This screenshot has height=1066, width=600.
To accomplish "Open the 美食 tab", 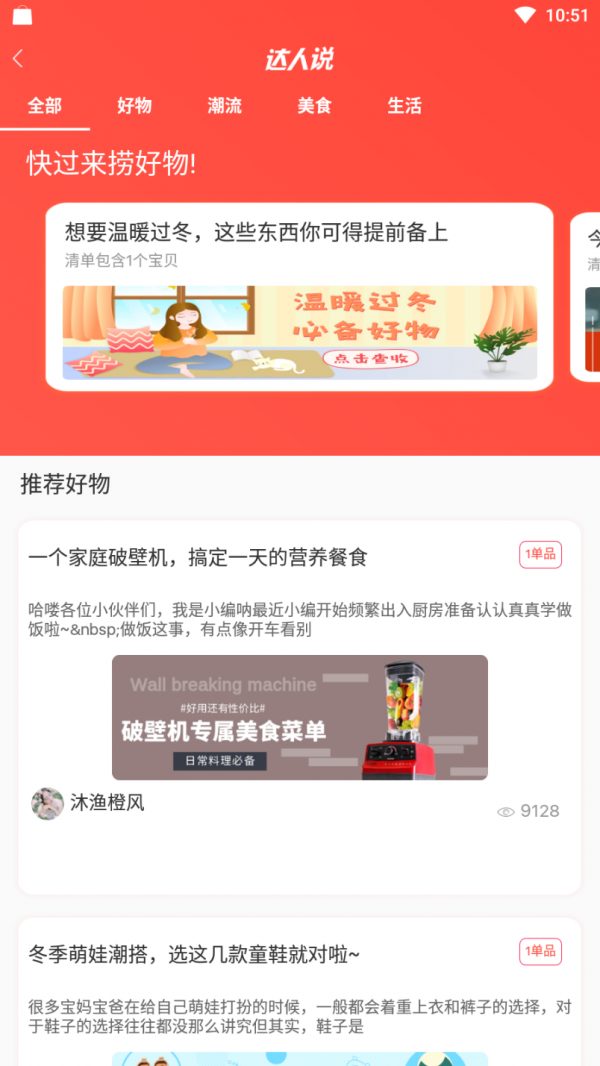I will click(x=314, y=106).
